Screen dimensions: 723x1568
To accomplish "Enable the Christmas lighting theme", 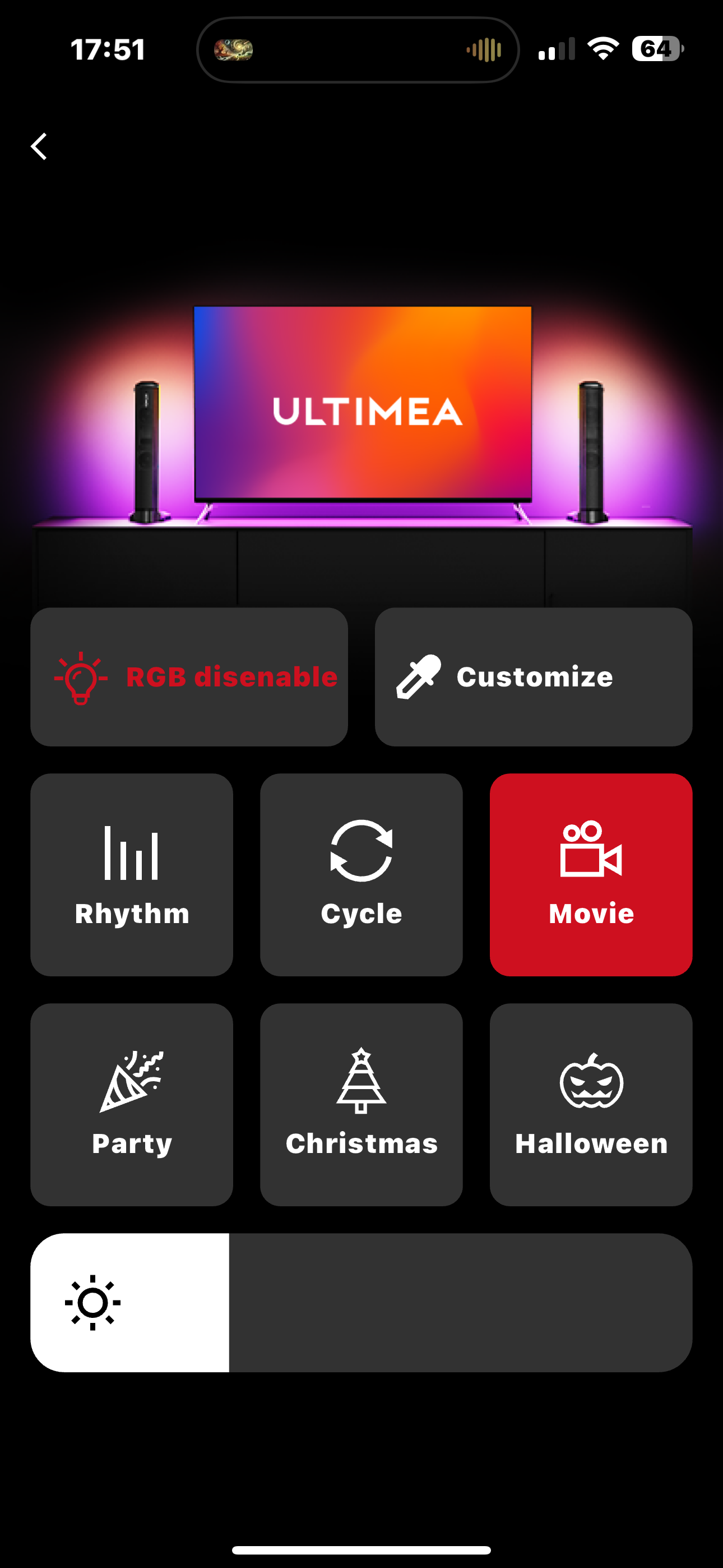I will tap(361, 1104).
